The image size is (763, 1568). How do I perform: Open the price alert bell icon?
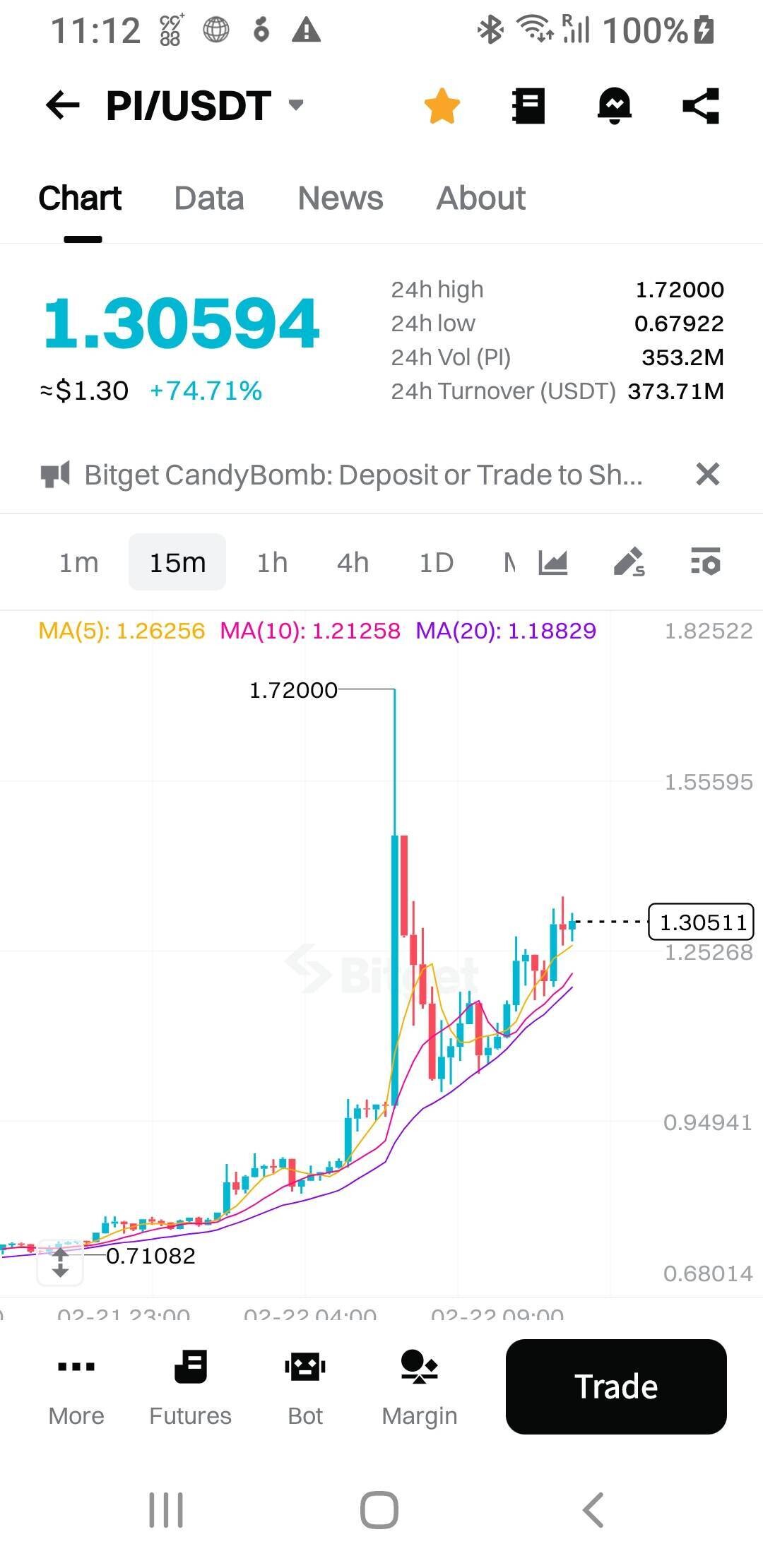615,106
